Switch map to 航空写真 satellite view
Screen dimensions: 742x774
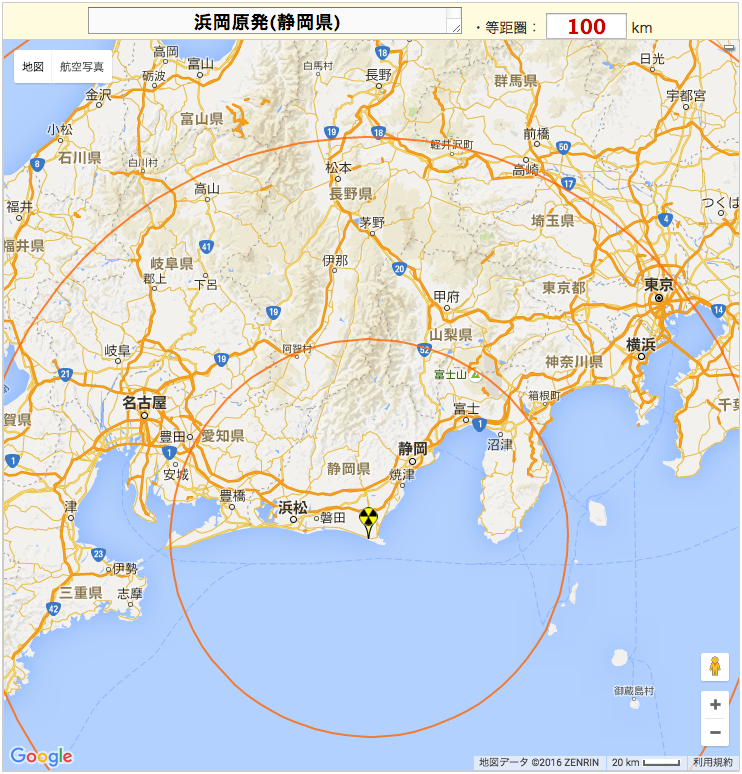(81, 67)
